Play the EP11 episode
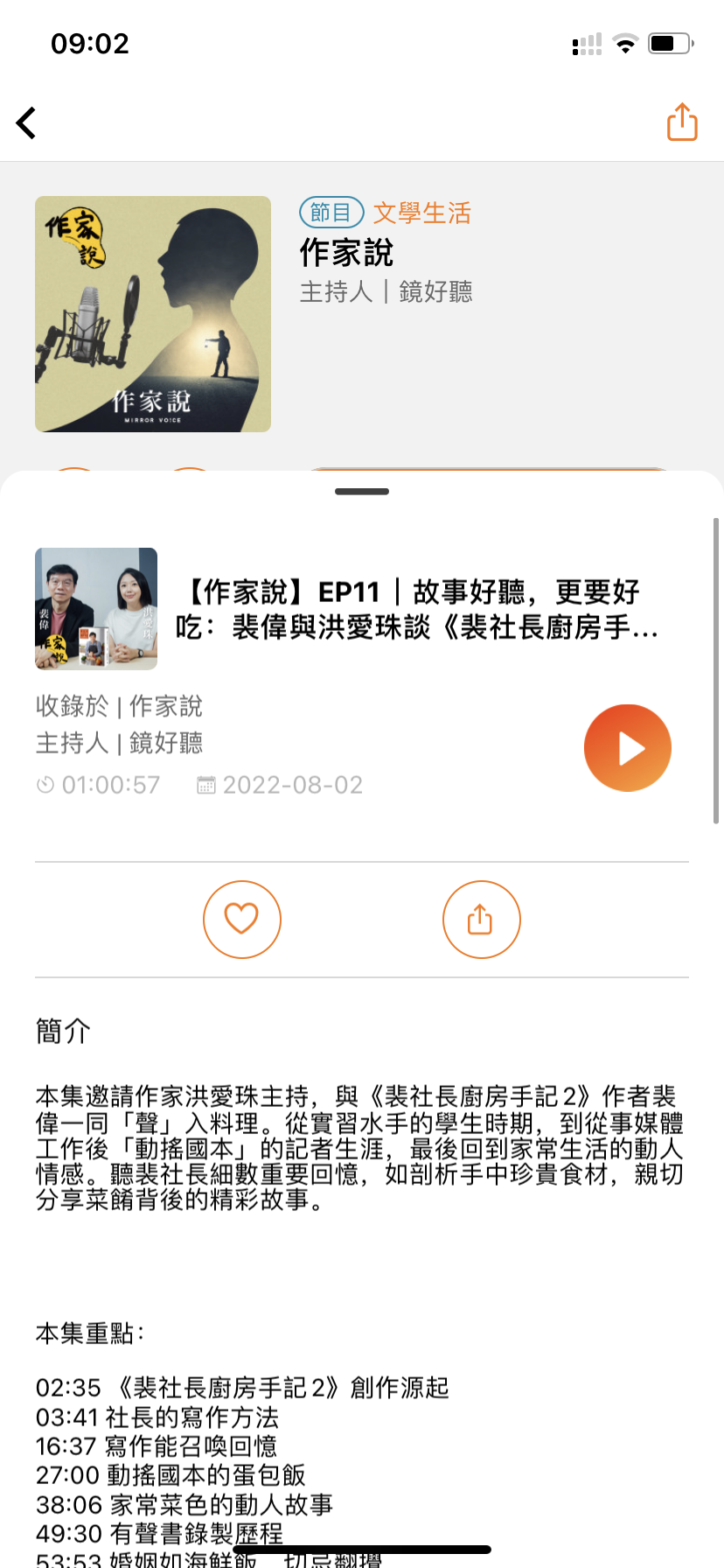The height and width of the screenshot is (1568, 724). [x=628, y=748]
